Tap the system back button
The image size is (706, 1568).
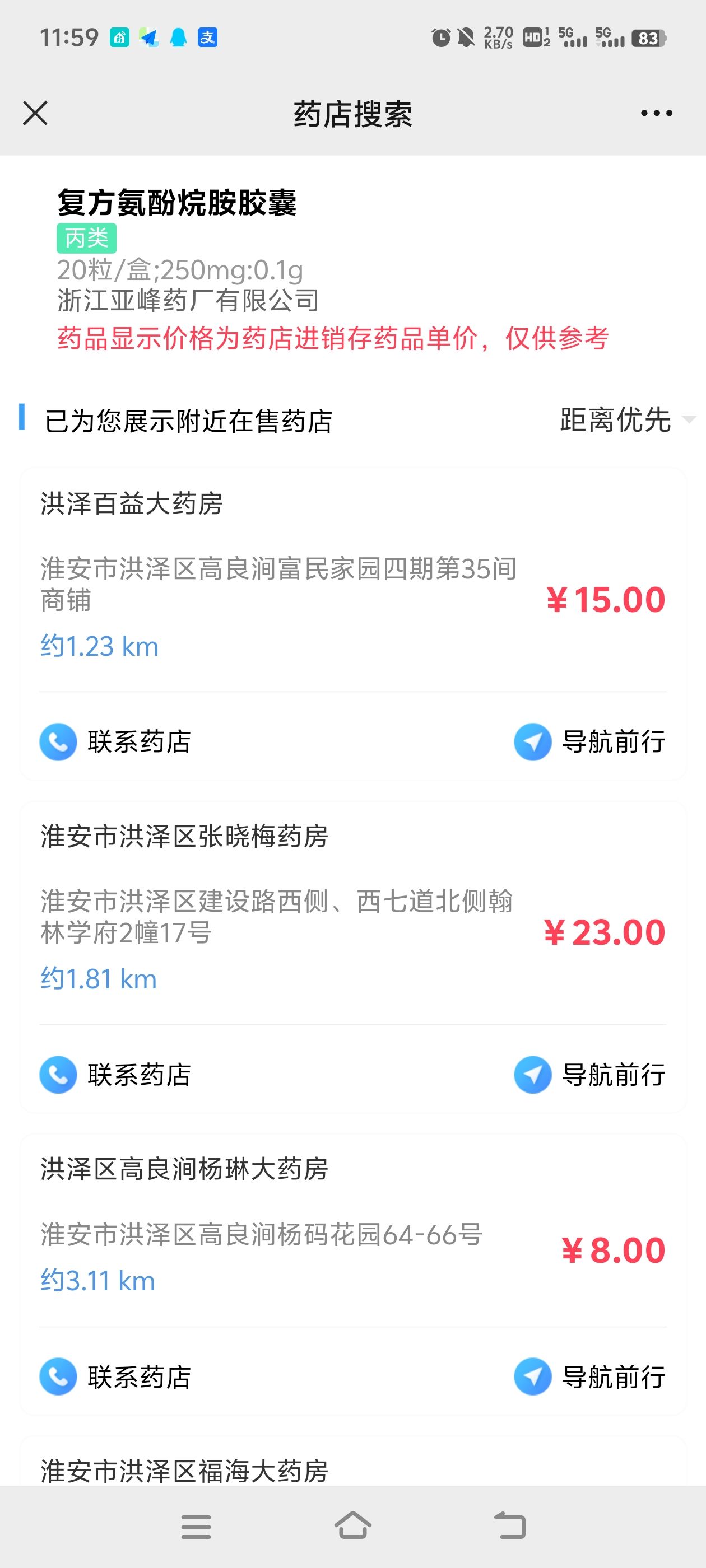tap(509, 1525)
